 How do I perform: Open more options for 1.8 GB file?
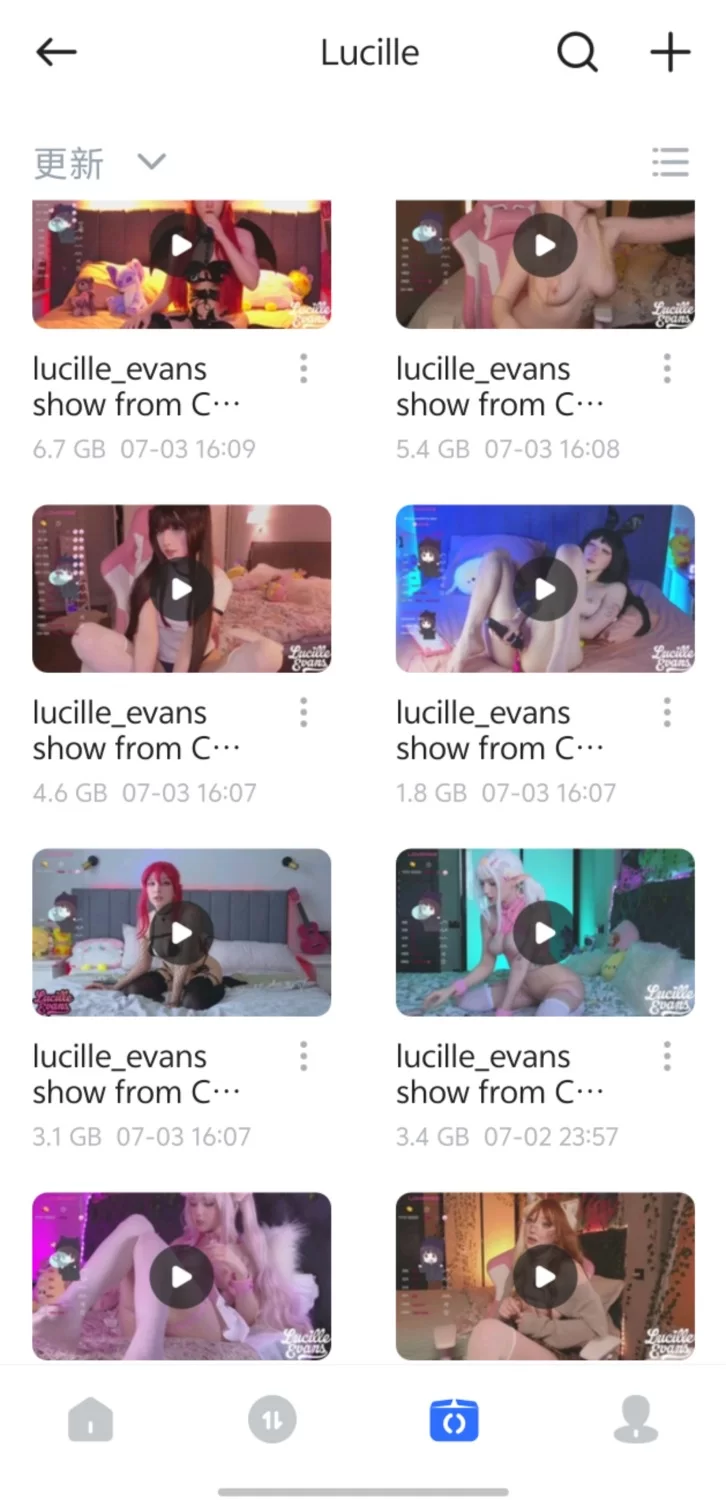[x=667, y=713]
